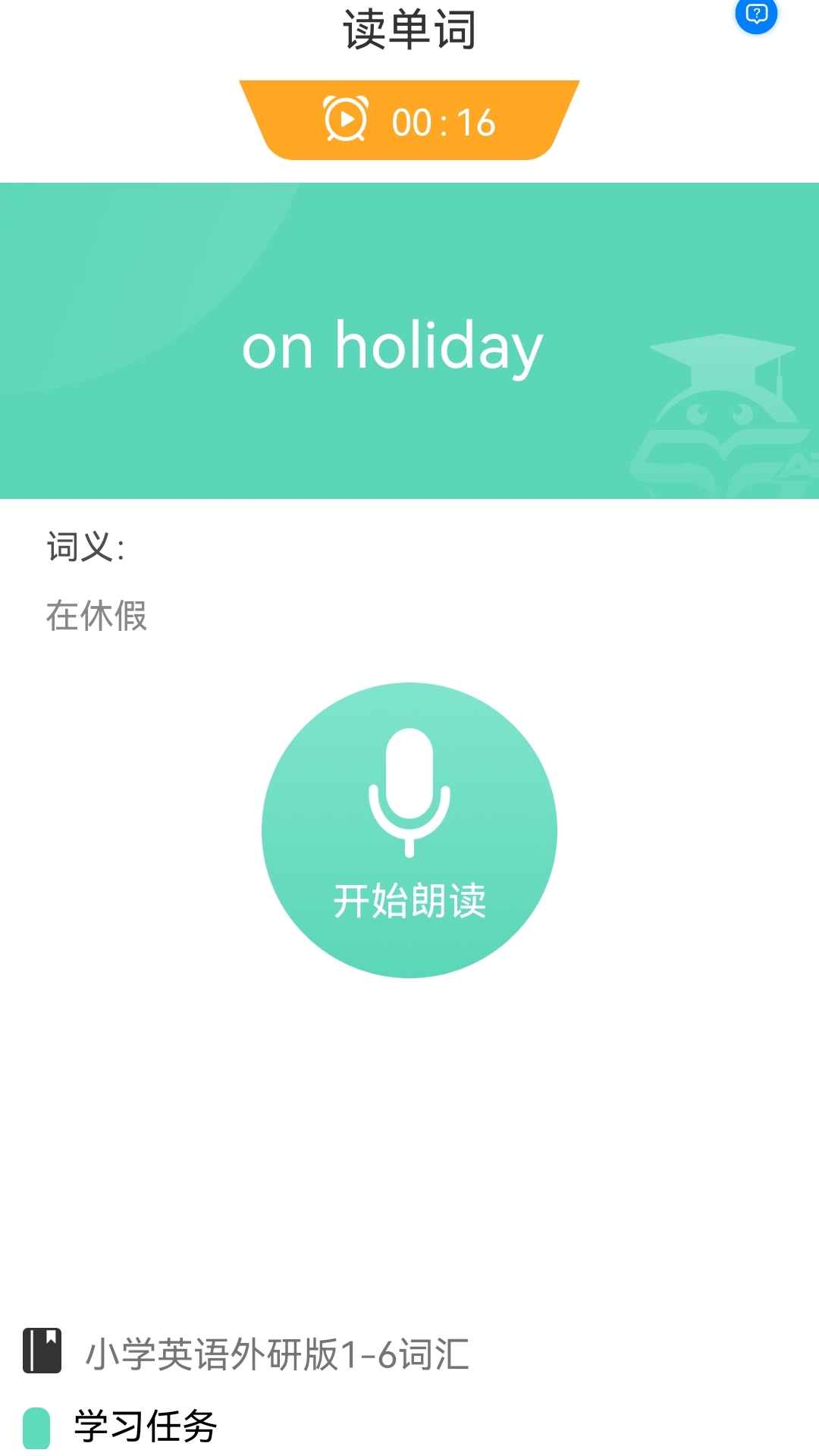
Task: Open the 学习任务 study task entry
Action: click(144, 1424)
